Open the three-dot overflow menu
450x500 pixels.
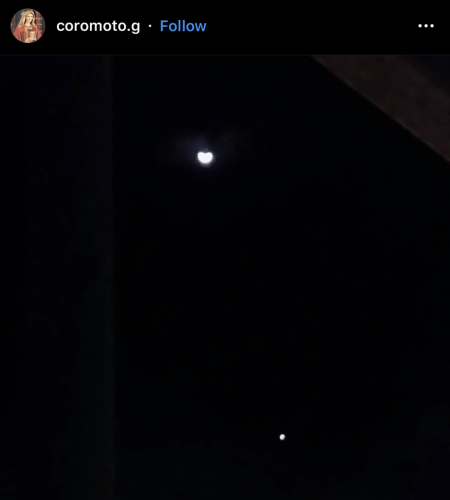426,26
